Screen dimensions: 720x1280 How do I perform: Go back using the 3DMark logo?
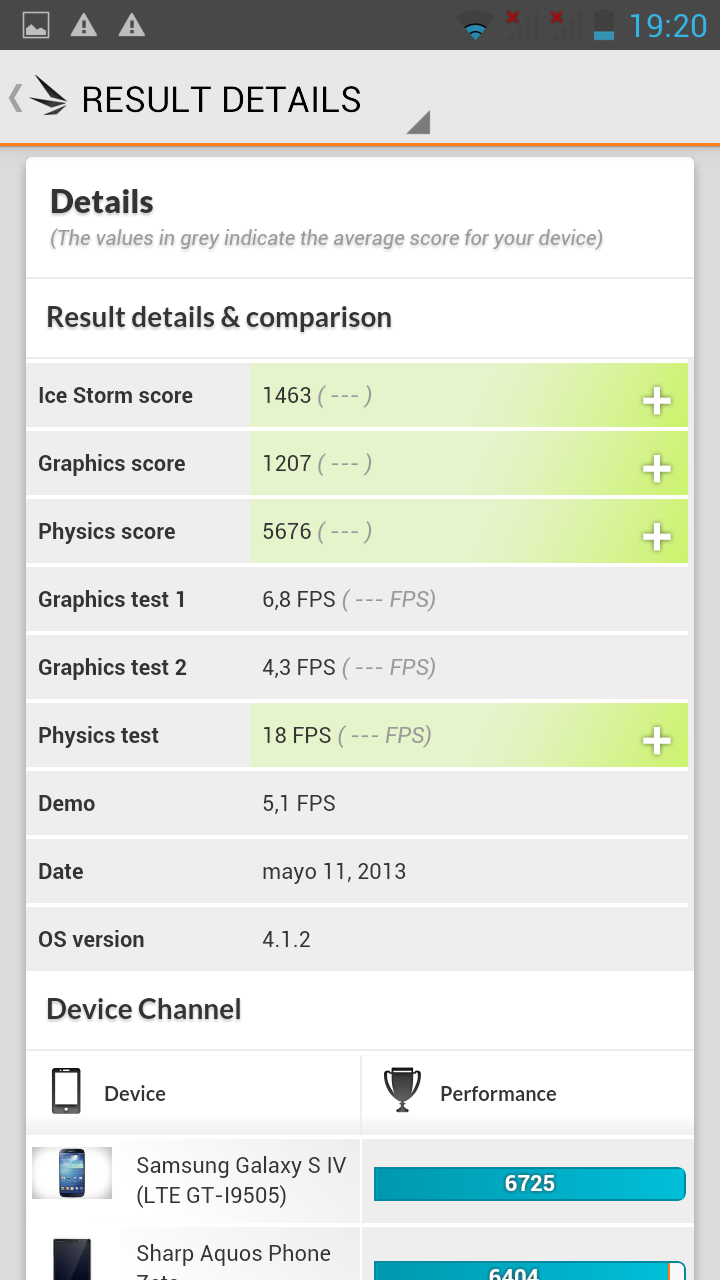pyautogui.click(x=40, y=98)
